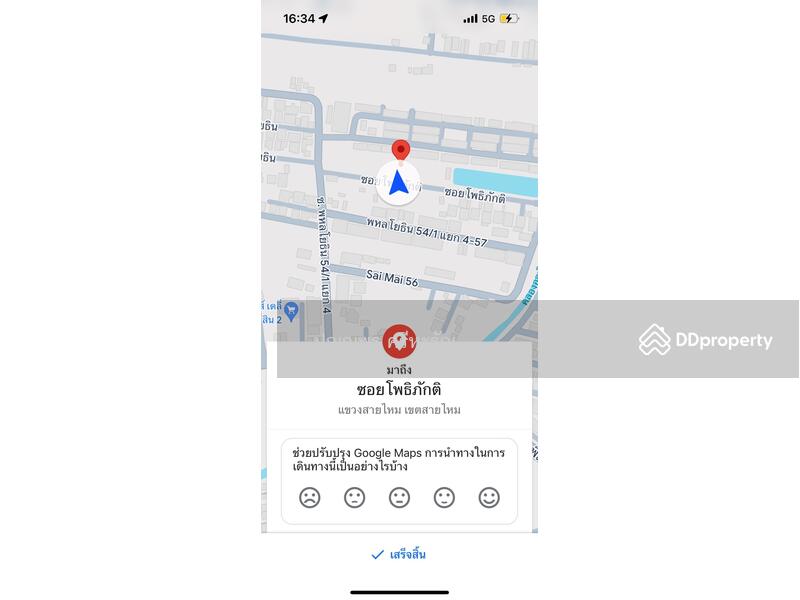Image resolution: width=800 pixels, height=600 pixels.
Task: Rate the navigation with the saddest face
Action: [310, 497]
